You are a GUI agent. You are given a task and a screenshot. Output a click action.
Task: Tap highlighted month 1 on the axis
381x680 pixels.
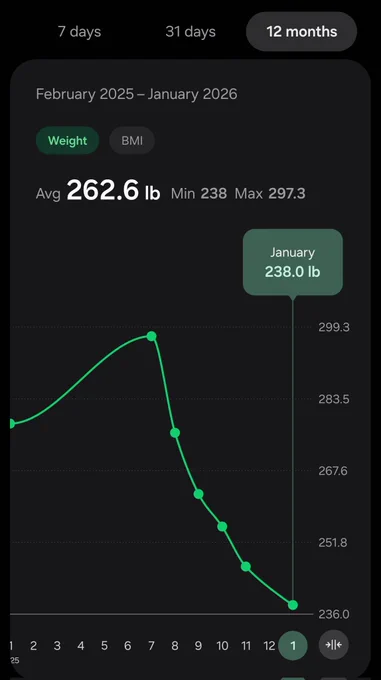tap(293, 645)
